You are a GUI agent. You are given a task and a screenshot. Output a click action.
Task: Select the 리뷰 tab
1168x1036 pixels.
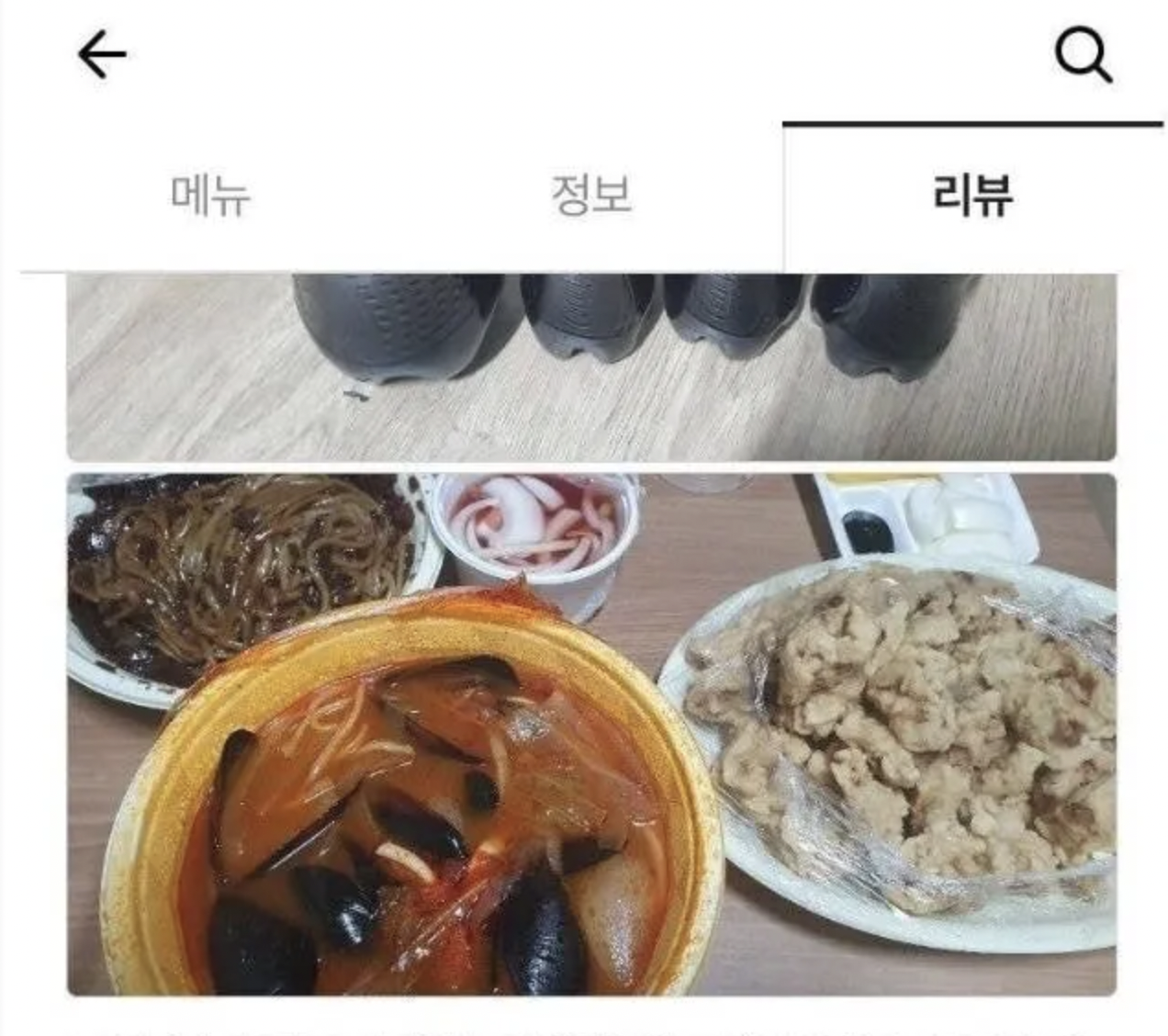tap(972, 196)
